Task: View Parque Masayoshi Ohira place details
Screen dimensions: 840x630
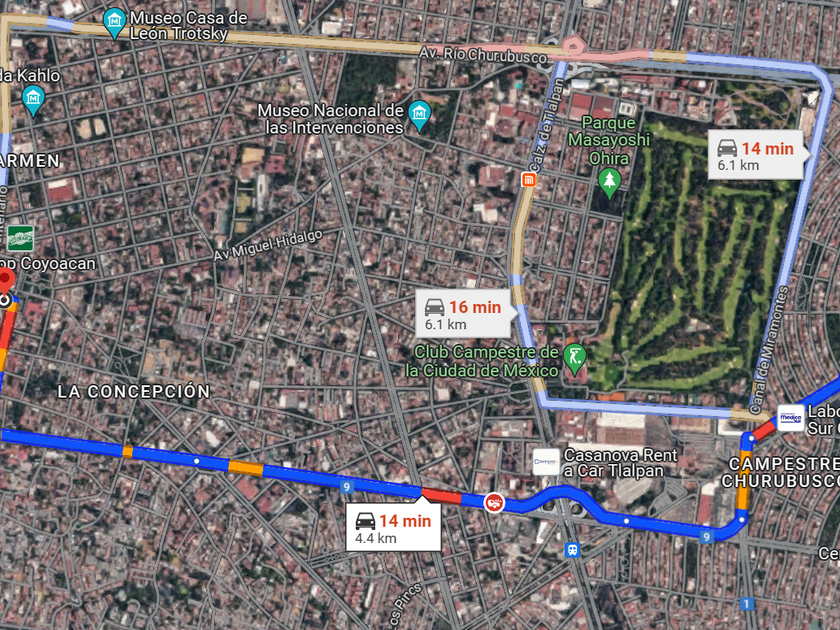Action: [x=609, y=180]
